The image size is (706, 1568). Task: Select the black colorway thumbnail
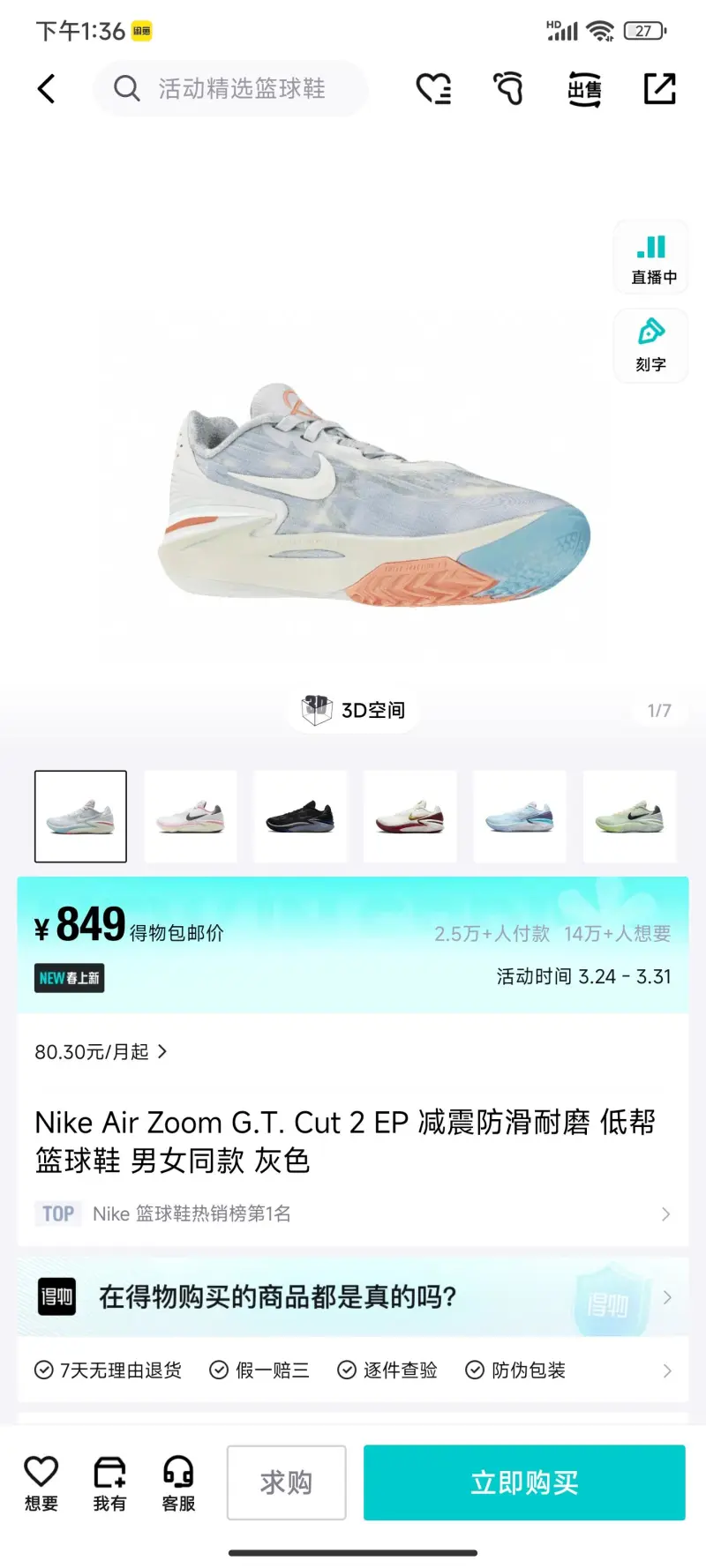tap(300, 817)
